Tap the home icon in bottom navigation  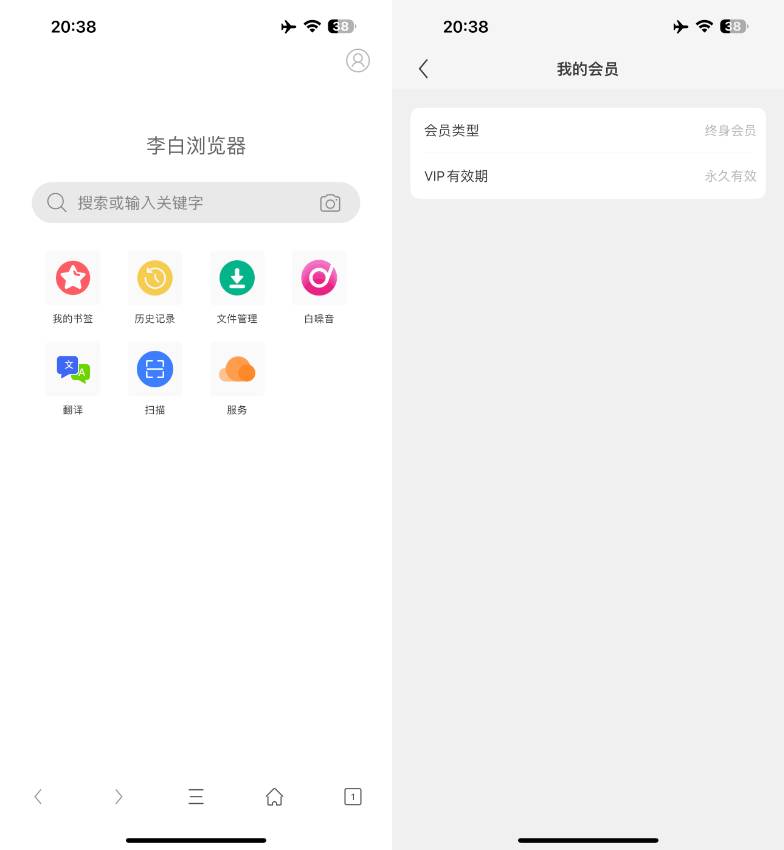tap(274, 796)
